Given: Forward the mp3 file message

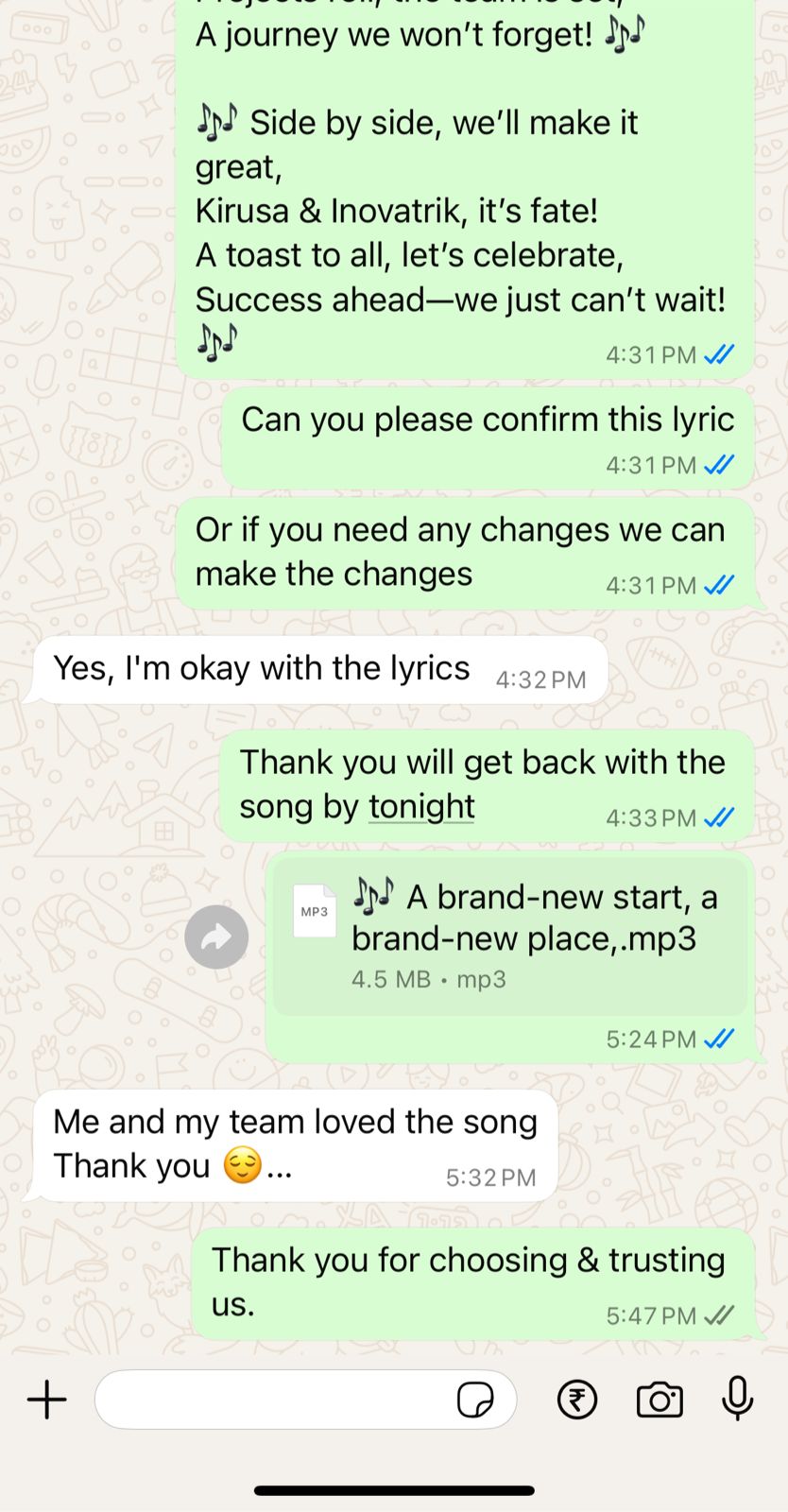Looking at the screenshot, I should pos(216,936).
